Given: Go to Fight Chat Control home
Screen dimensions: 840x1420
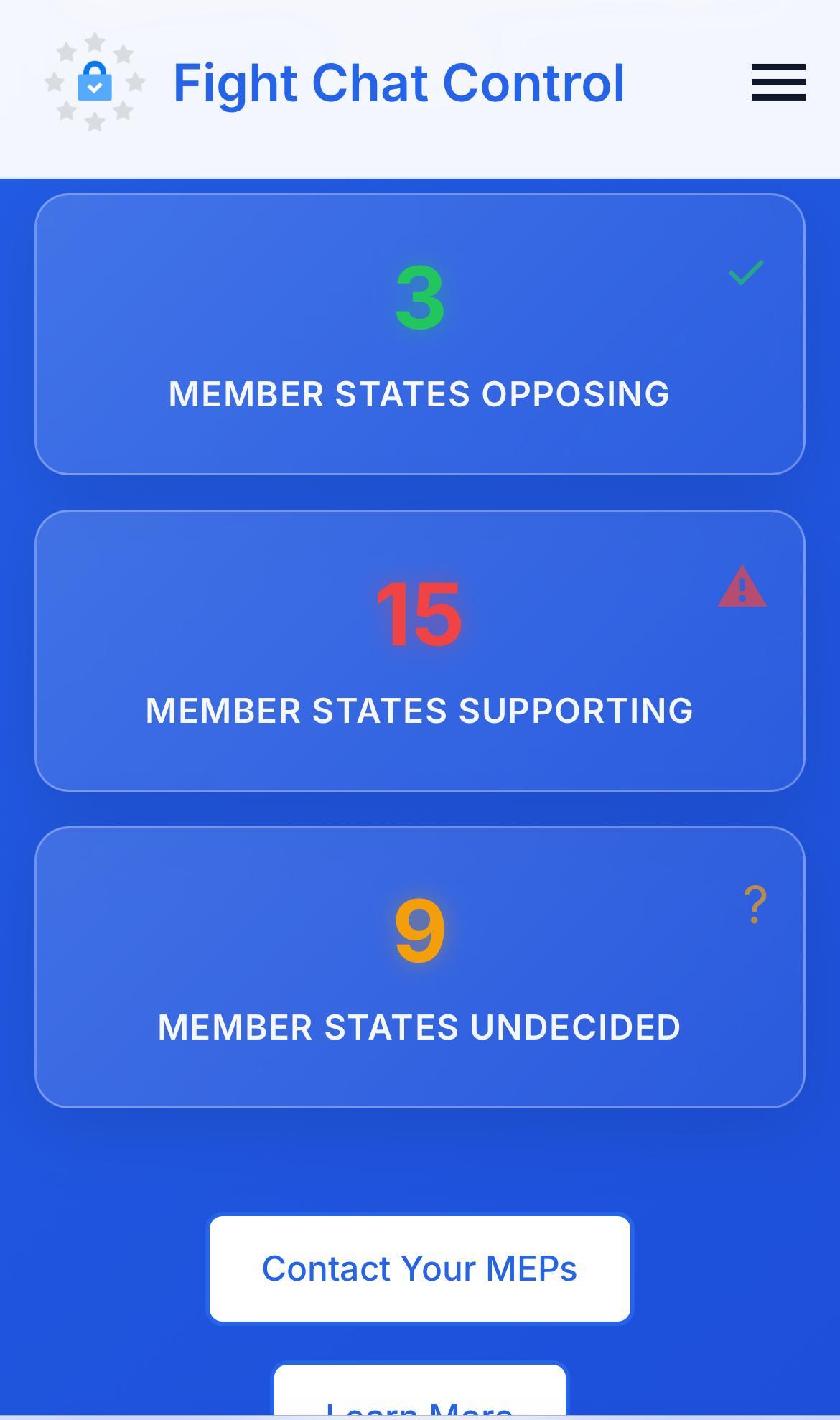Looking at the screenshot, I should (x=398, y=83).
